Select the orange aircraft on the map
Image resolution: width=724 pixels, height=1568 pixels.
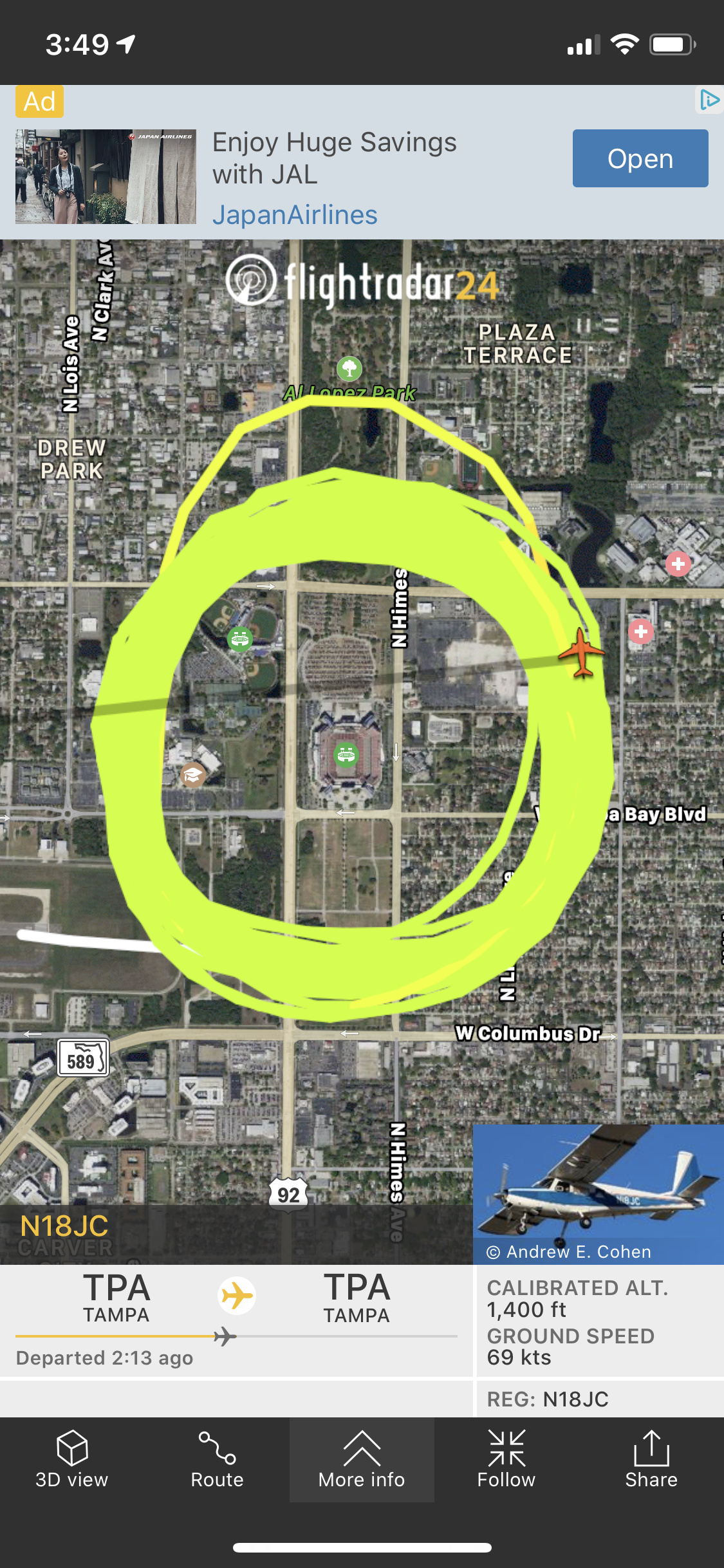point(582,653)
